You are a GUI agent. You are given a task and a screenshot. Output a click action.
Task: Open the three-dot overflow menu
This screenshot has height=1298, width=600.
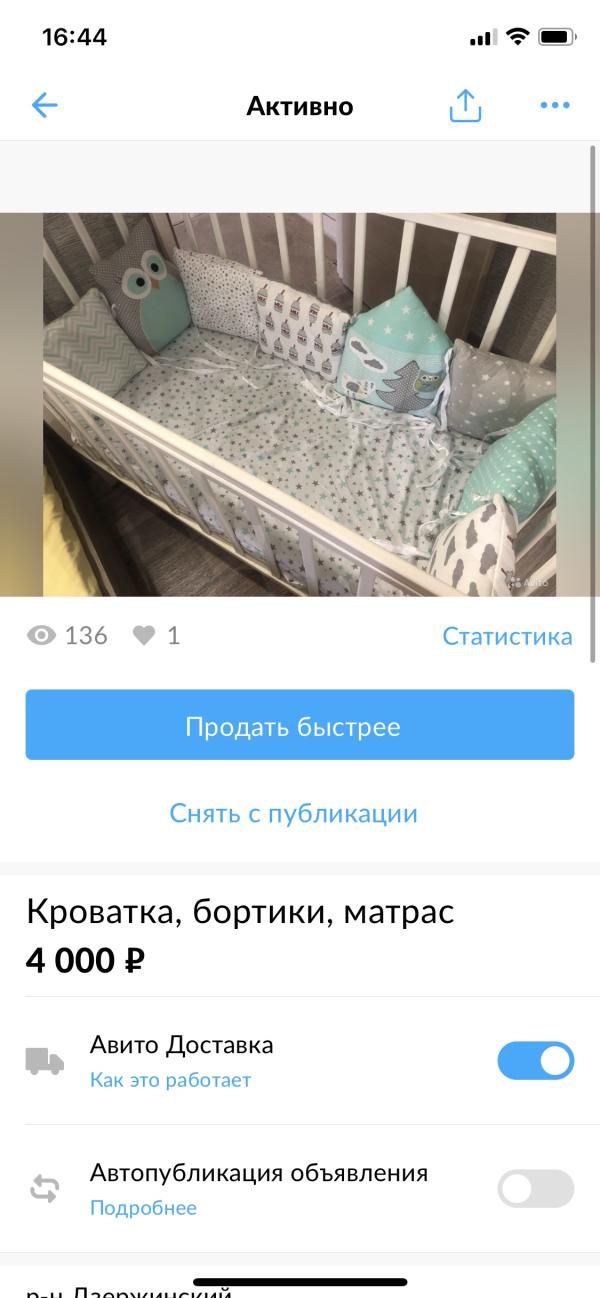click(x=554, y=105)
